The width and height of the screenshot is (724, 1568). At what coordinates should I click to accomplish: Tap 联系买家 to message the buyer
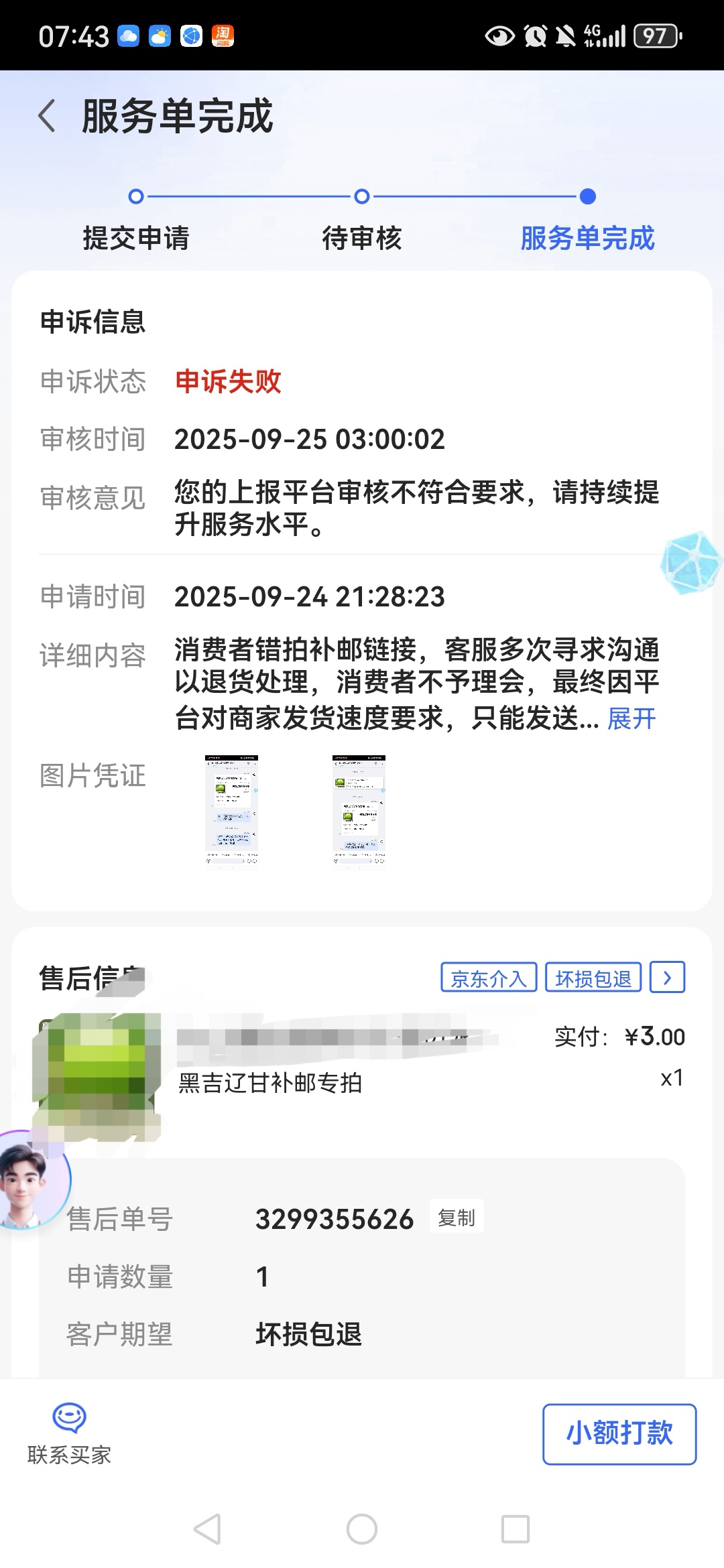(x=69, y=1433)
